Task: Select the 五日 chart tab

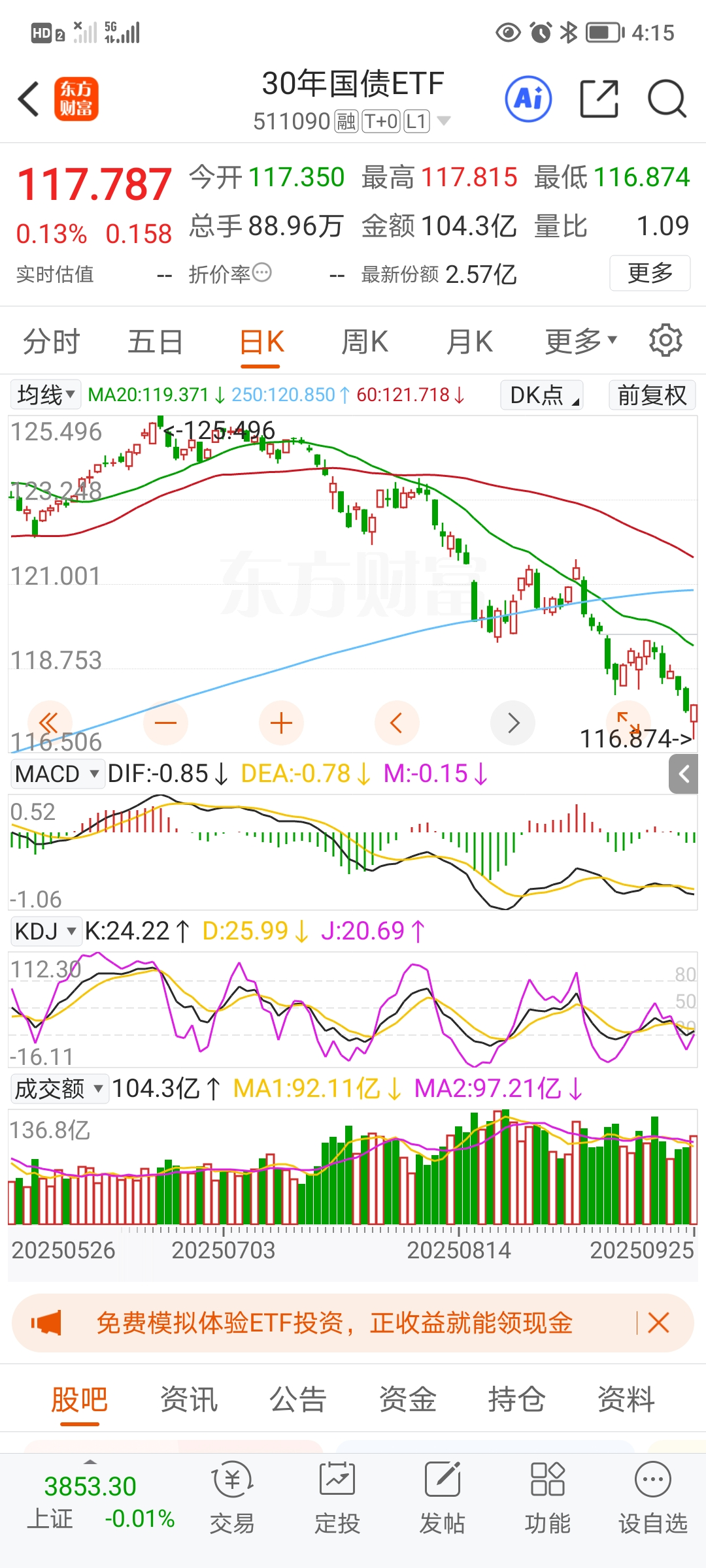Action: tap(155, 342)
